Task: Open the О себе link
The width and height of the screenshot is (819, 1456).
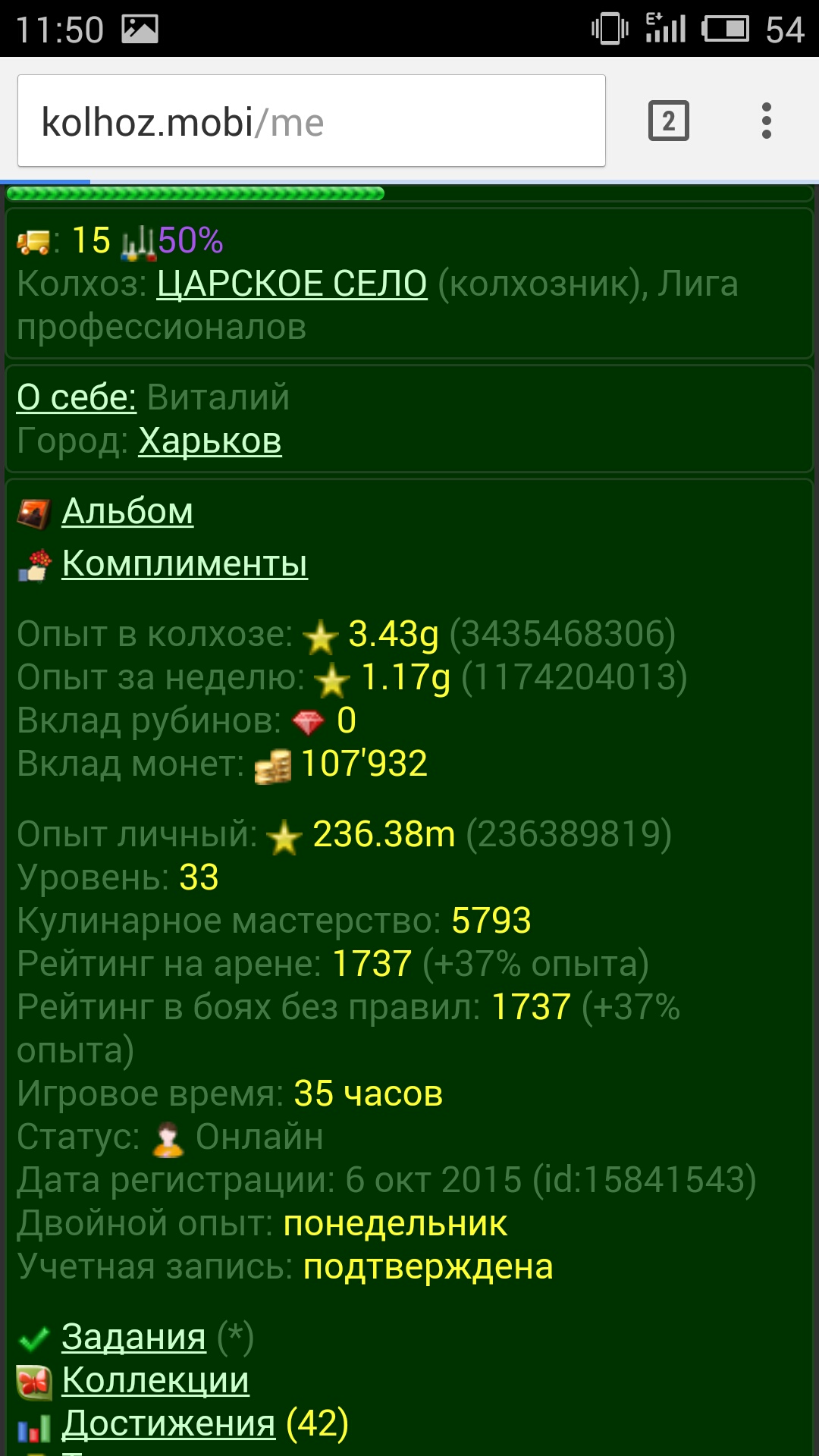Action: click(77, 397)
